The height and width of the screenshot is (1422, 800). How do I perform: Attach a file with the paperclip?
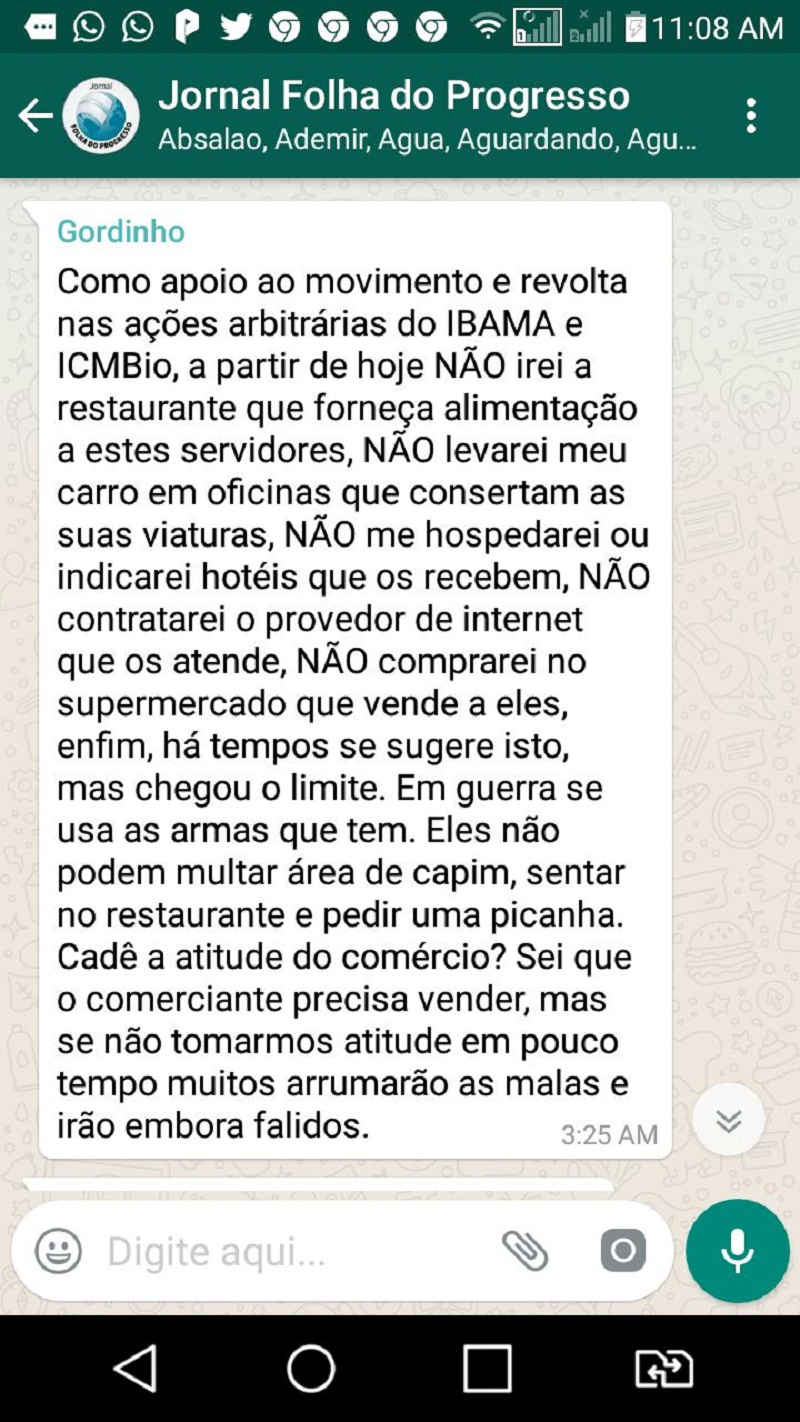(x=525, y=1251)
